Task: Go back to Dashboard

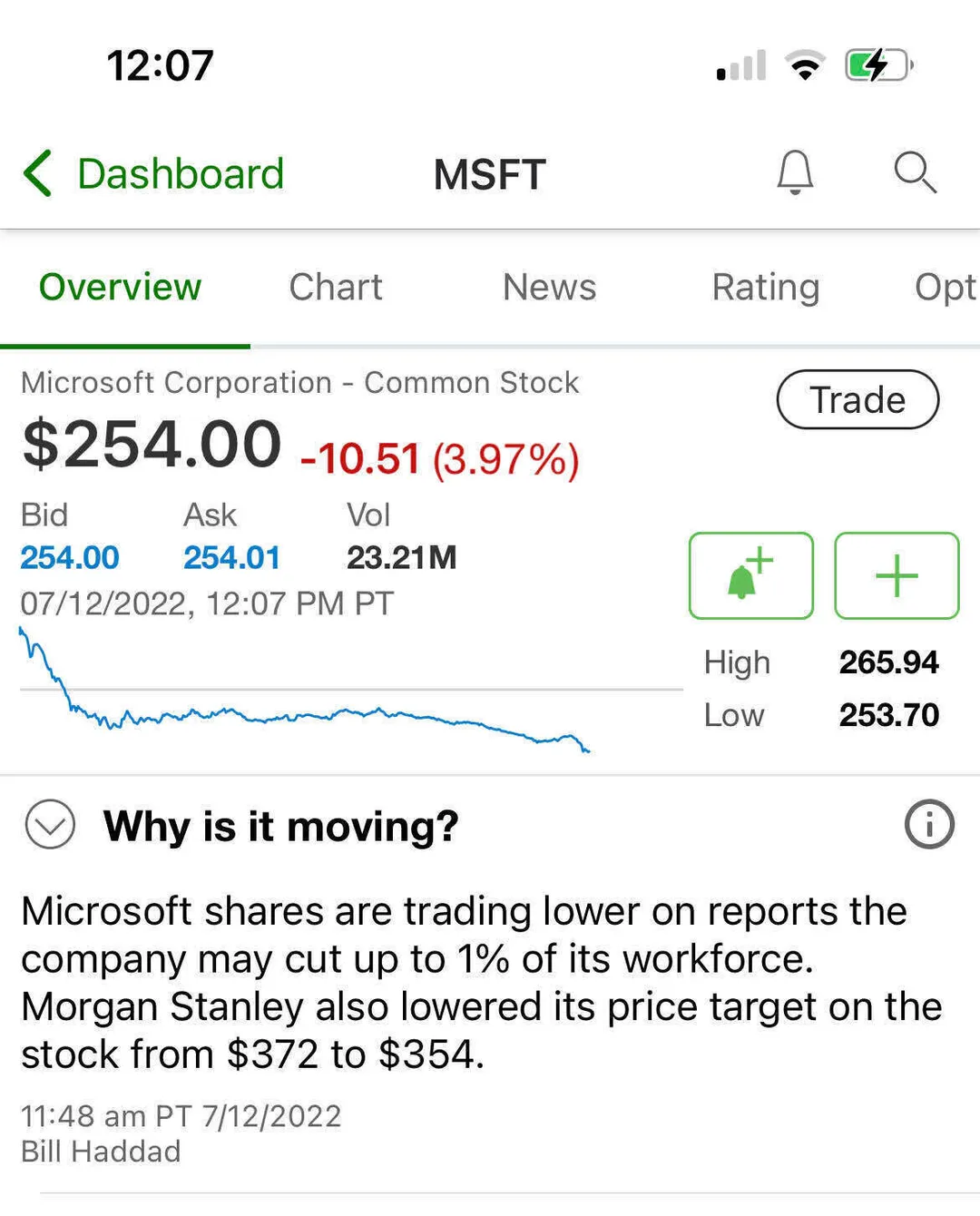Action: [154, 174]
